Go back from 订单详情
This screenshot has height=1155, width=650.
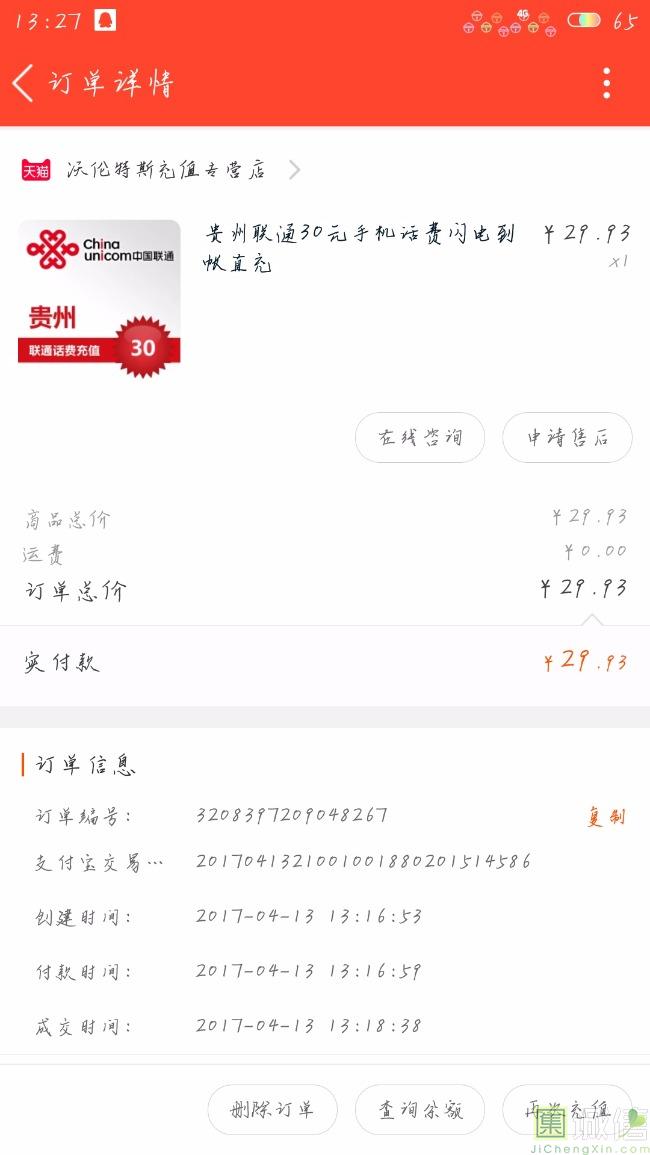pos(23,82)
